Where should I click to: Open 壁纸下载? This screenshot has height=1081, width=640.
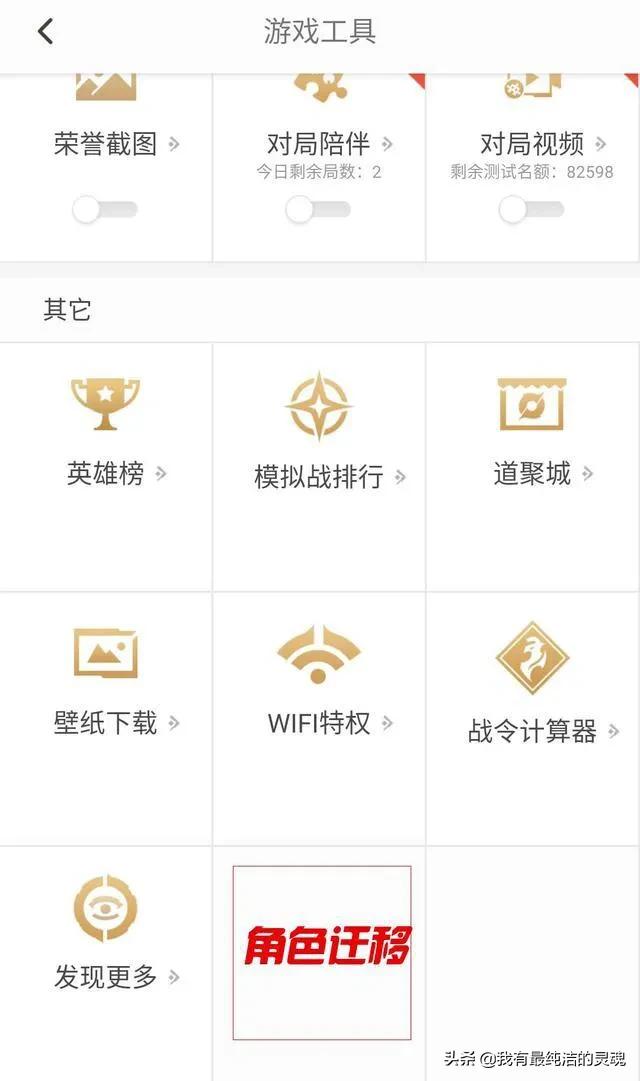point(106,718)
